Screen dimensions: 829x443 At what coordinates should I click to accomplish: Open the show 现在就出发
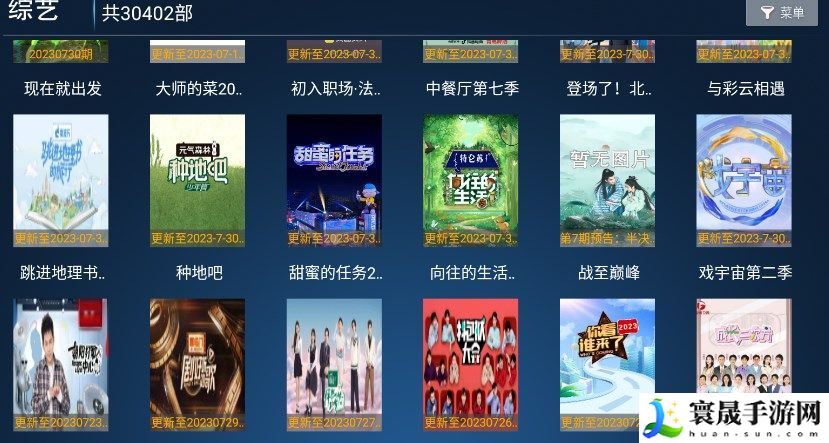62,88
